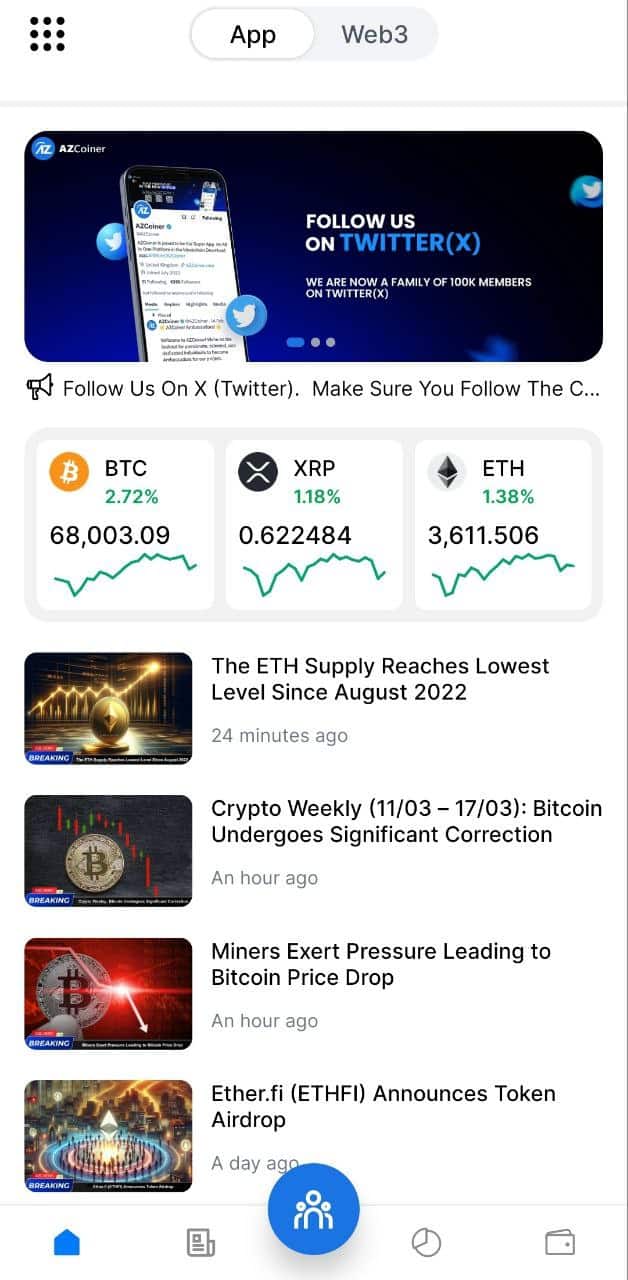Screen dimensions: 628x1280
Task: Open the wallet tab
Action: tap(560, 1242)
